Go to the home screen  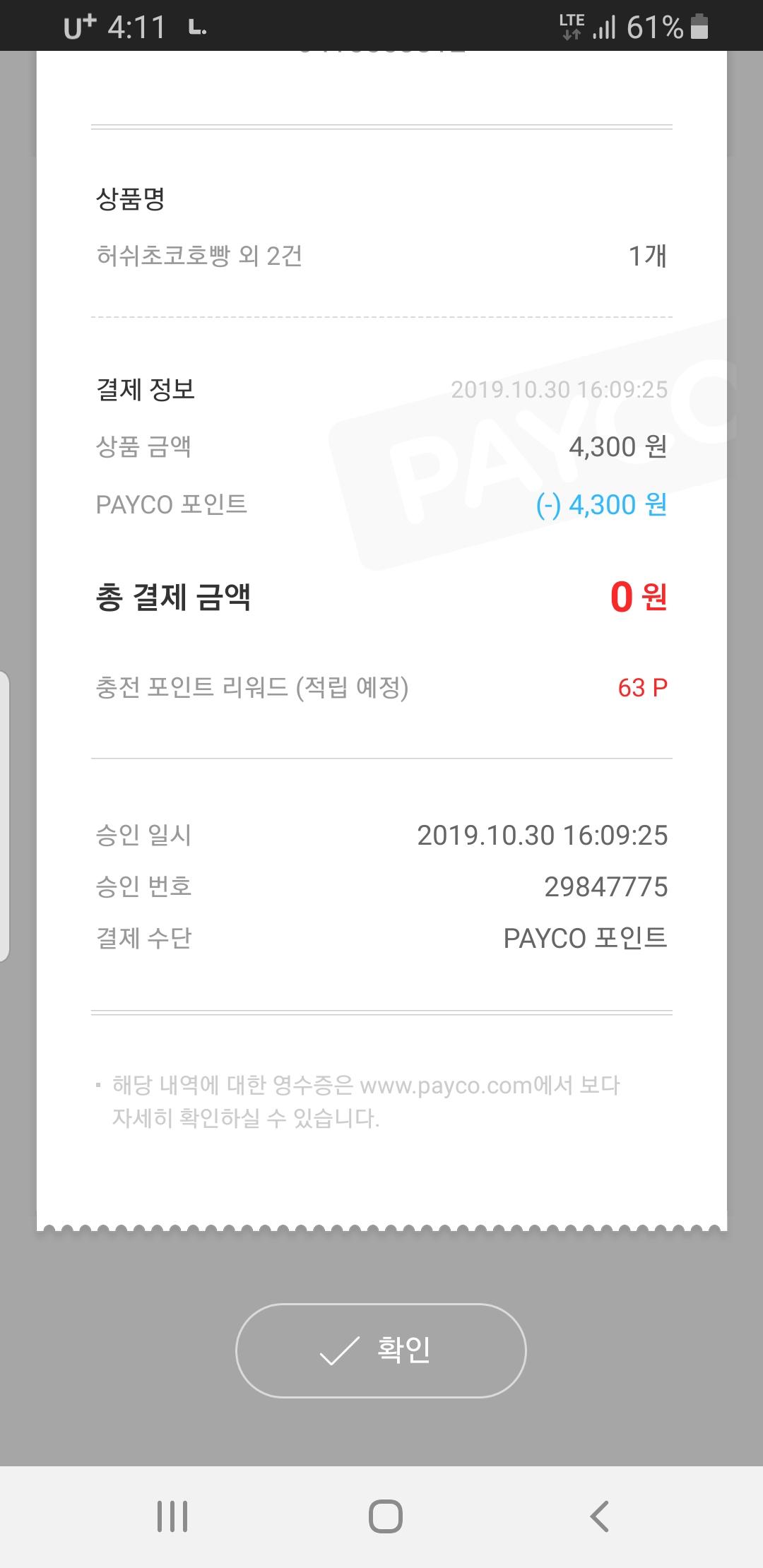click(385, 1516)
